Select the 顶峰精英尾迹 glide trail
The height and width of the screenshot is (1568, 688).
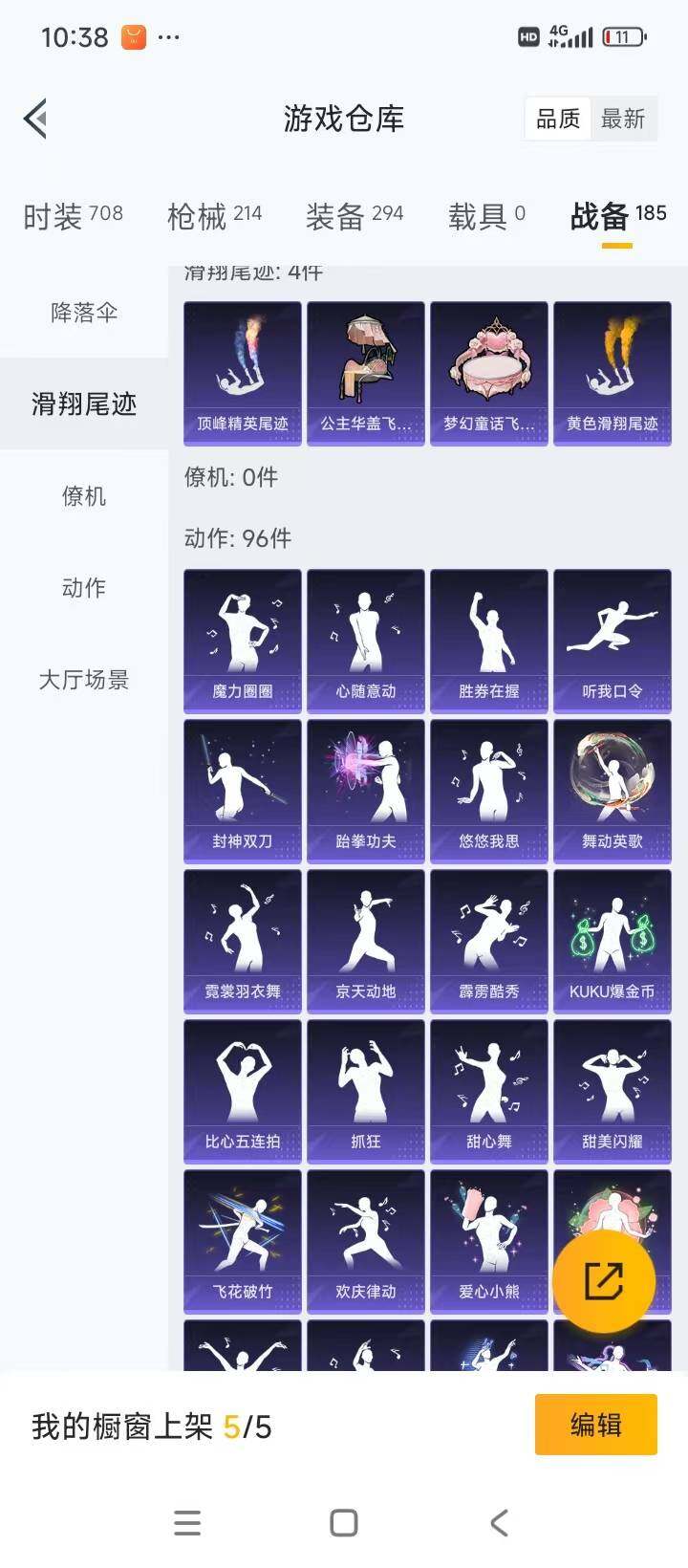(x=242, y=371)
